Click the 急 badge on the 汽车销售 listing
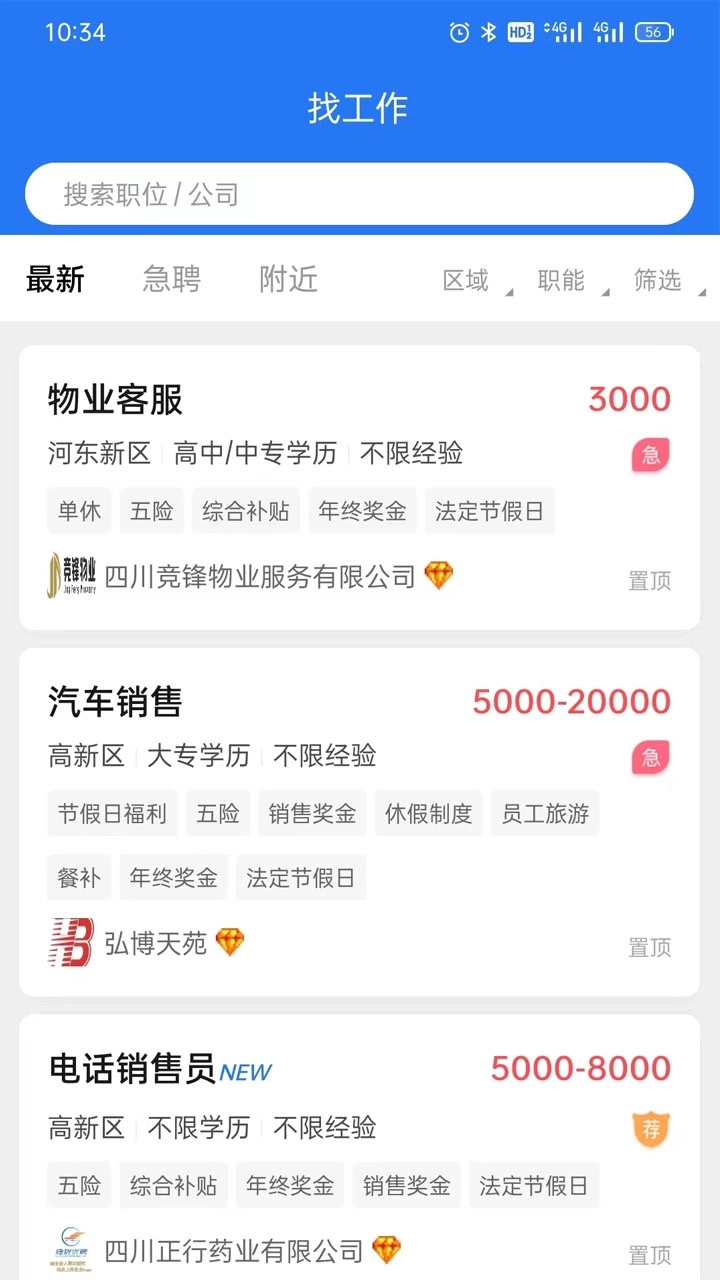 tap(649, 757)
